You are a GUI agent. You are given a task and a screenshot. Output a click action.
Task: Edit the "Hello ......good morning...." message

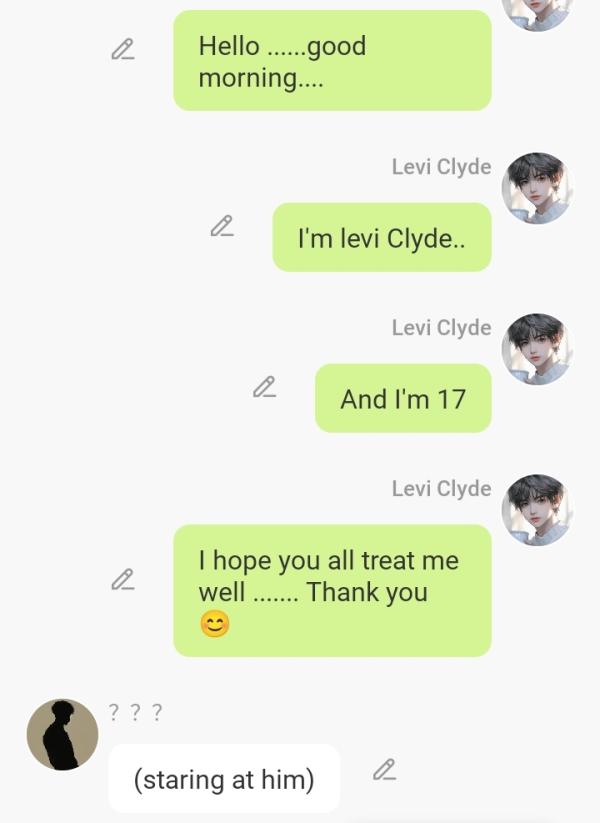[123, 49]
